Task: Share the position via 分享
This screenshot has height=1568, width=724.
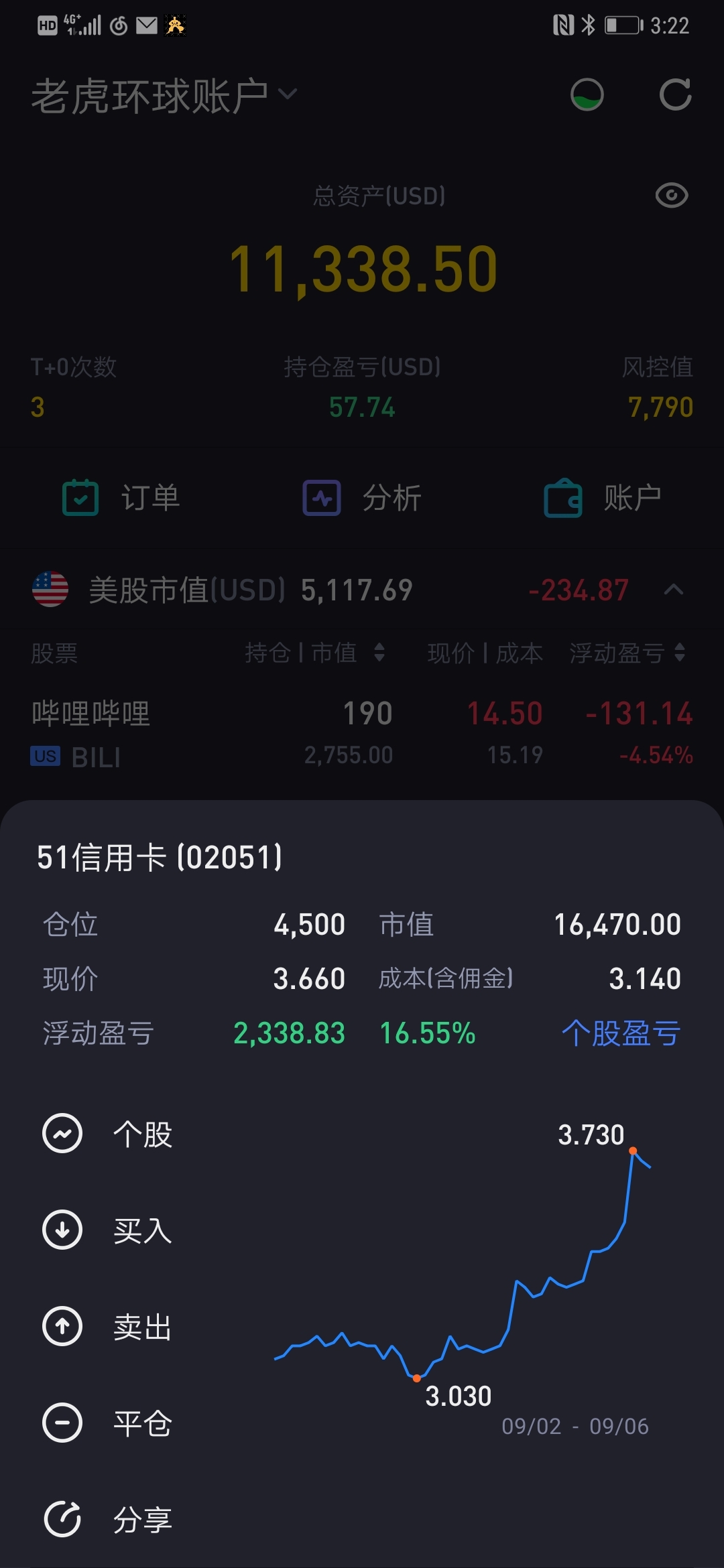Action: click(109, 1520)
